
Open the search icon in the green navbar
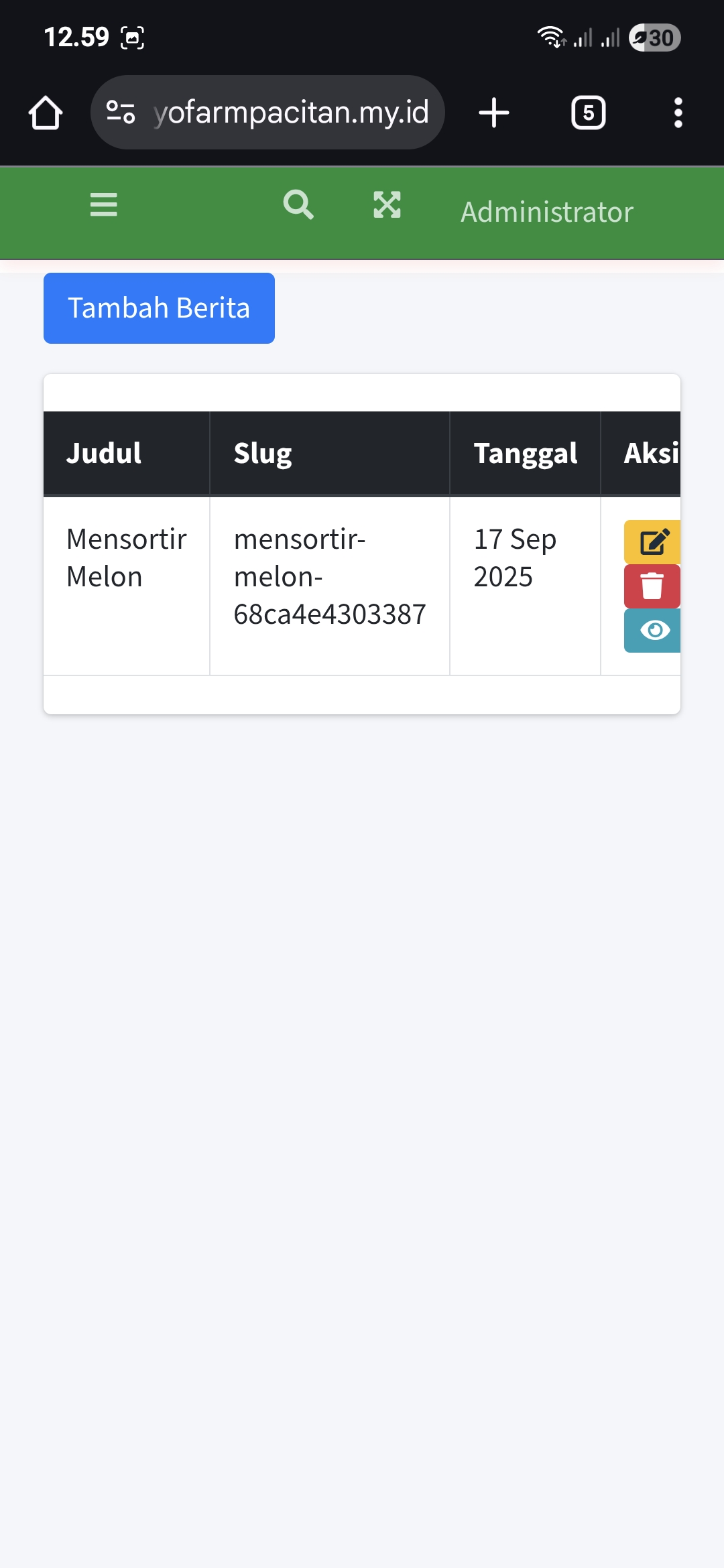point(297,206)
